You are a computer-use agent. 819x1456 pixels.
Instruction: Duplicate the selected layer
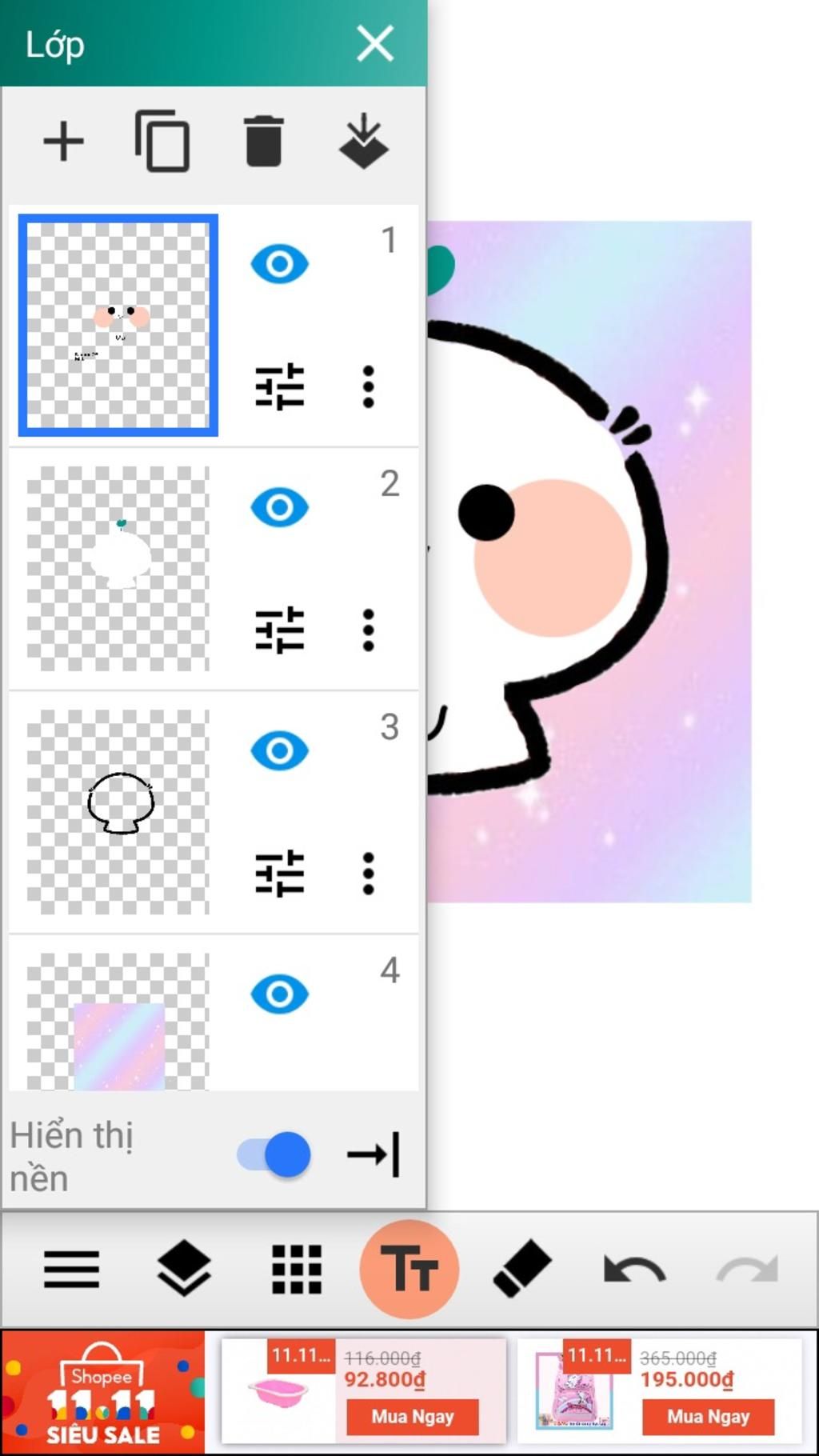point(162,142)
